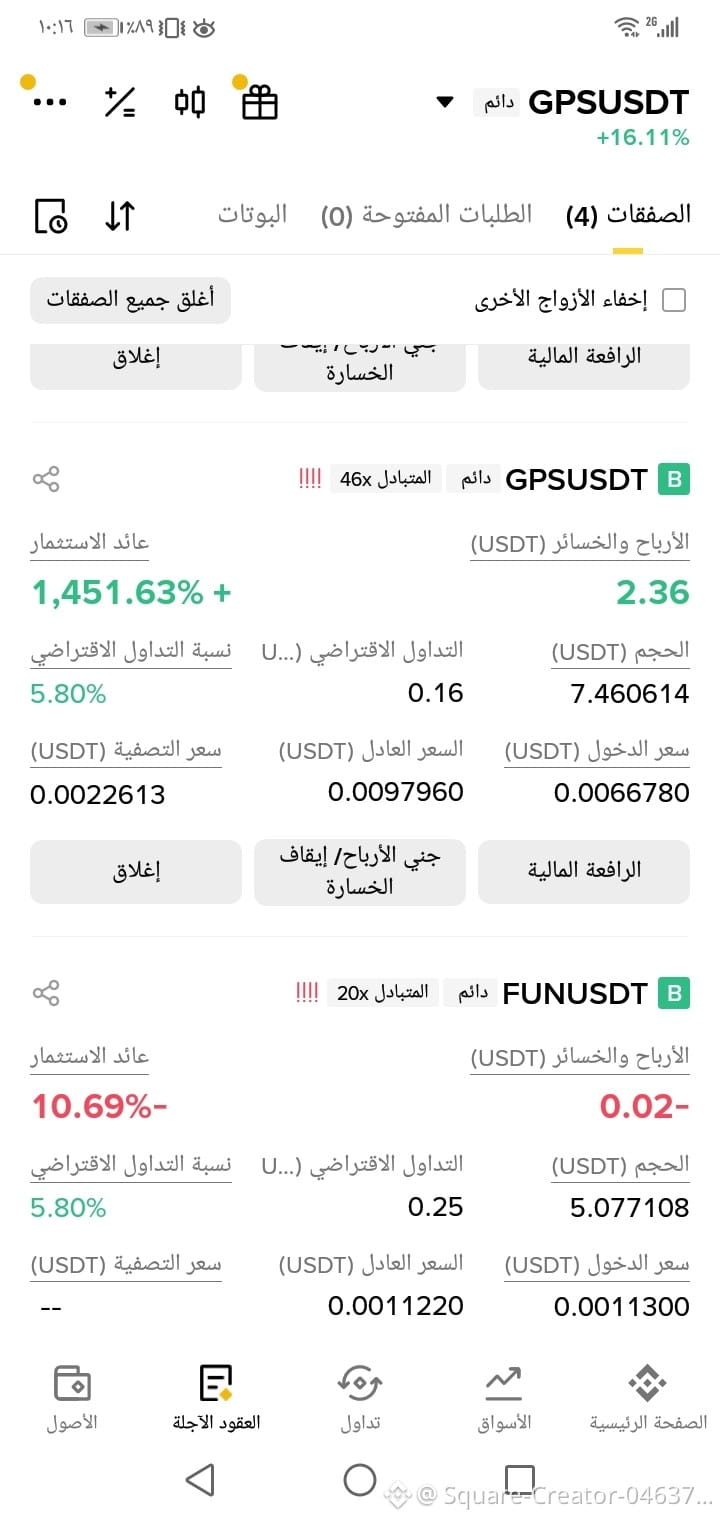Tap أغلق جميع الصفقات button
The height and width of the screenshot is (1520, 720).
(130, 300)
